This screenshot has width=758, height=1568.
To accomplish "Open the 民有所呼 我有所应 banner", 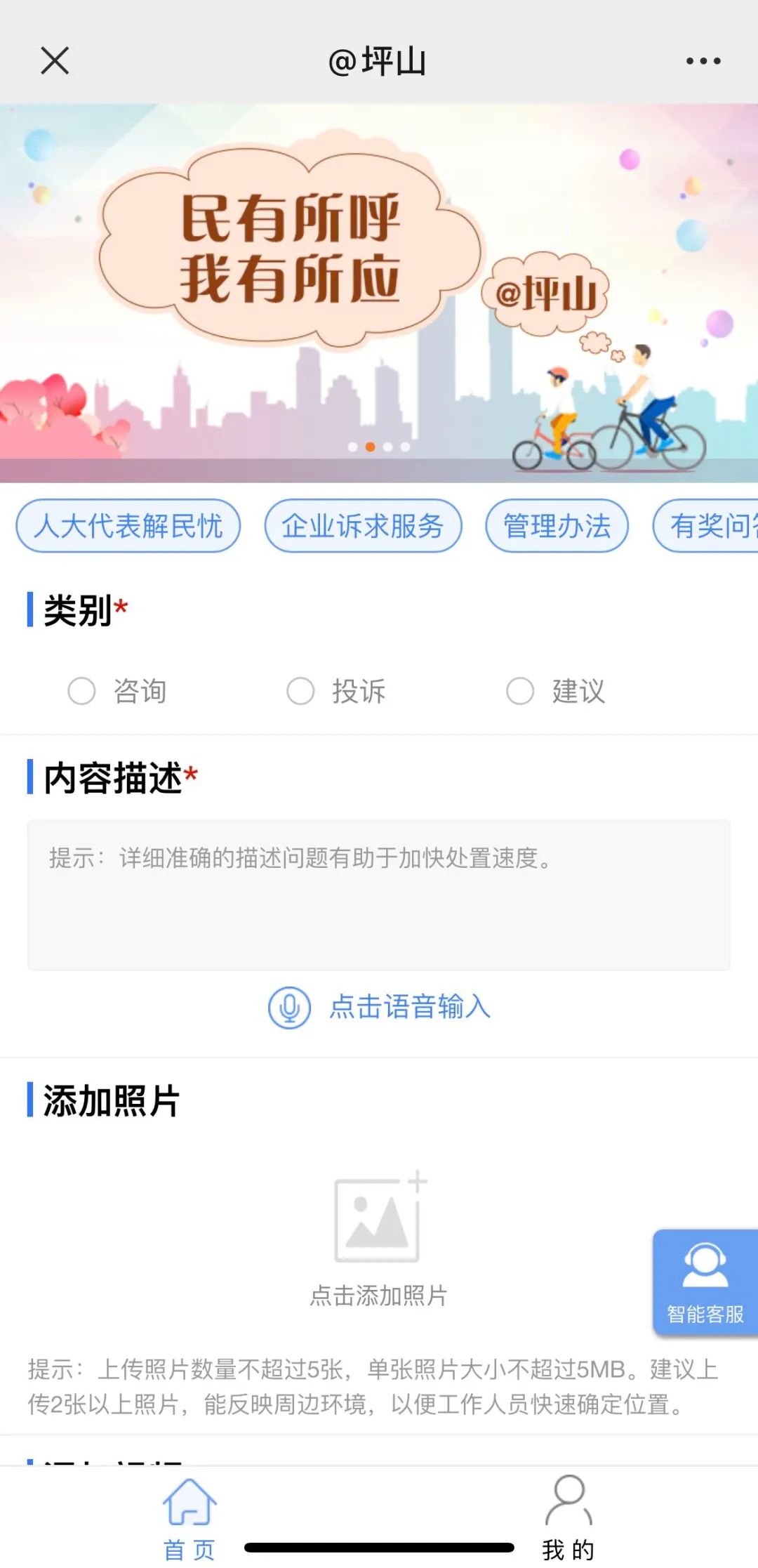I will pos(379,293).
